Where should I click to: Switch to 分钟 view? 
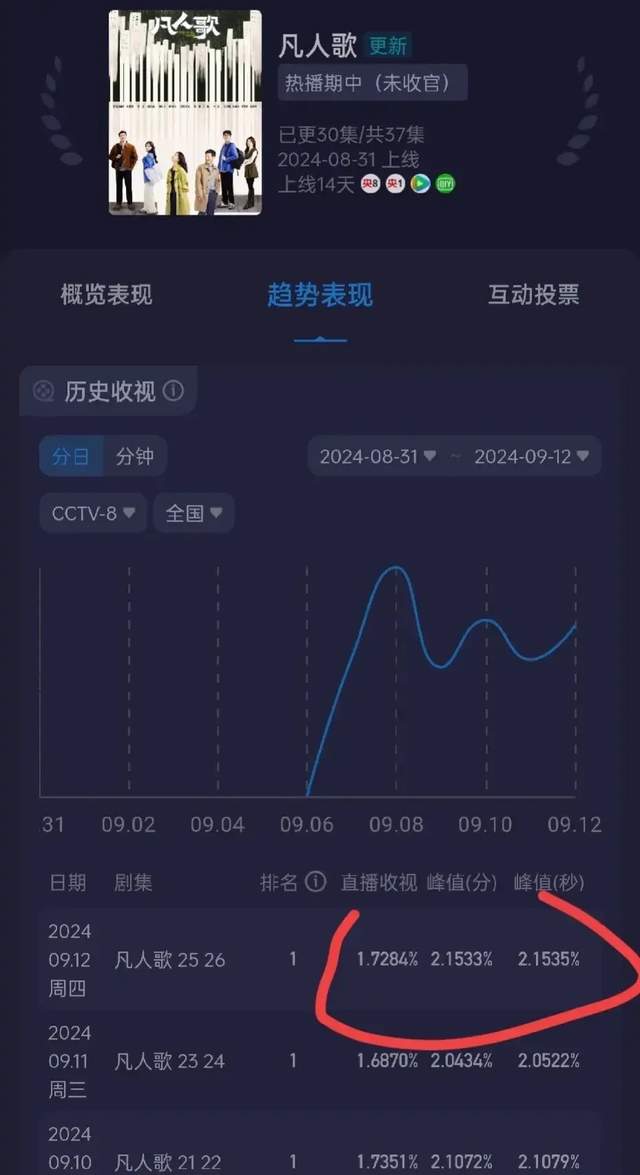coord(135,456)
